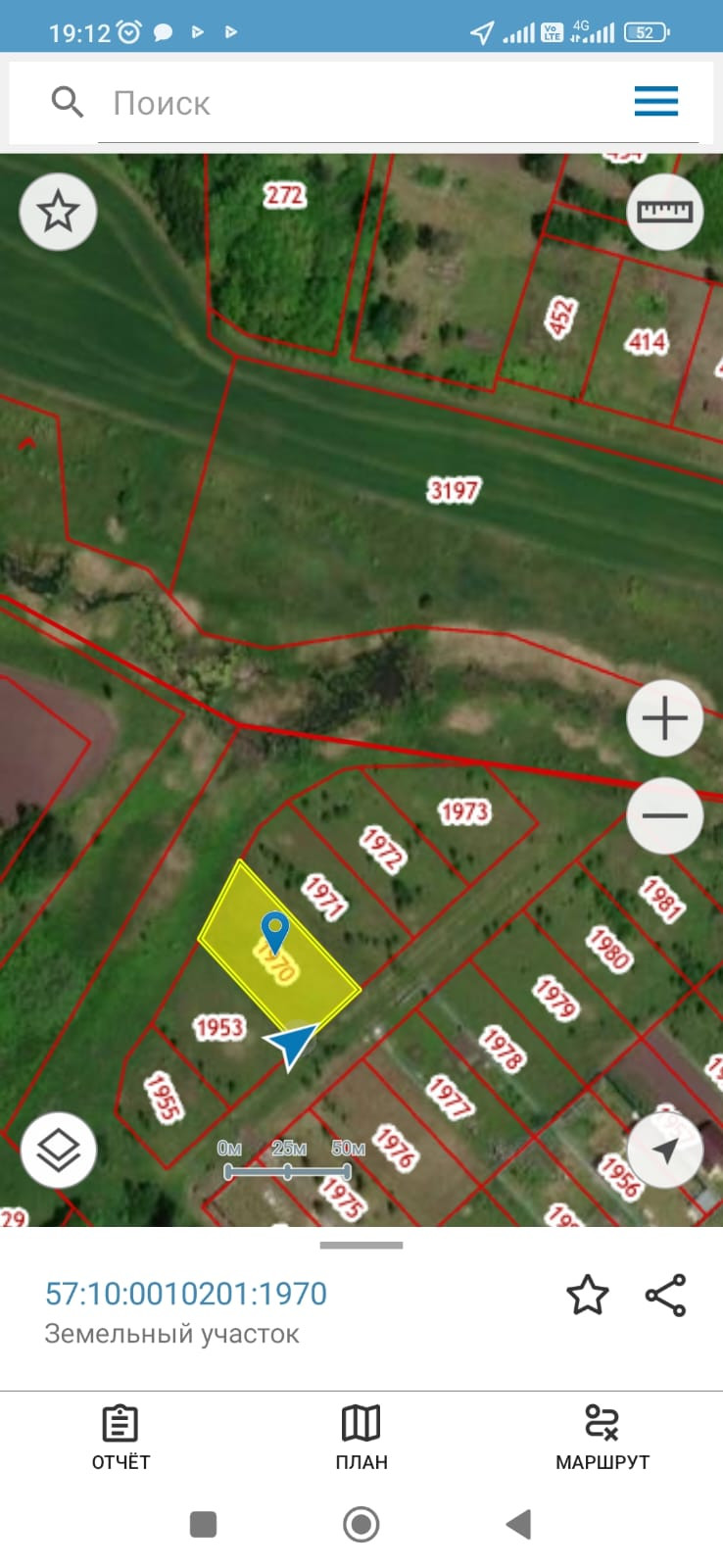Zoom in with the plus button

664,718
